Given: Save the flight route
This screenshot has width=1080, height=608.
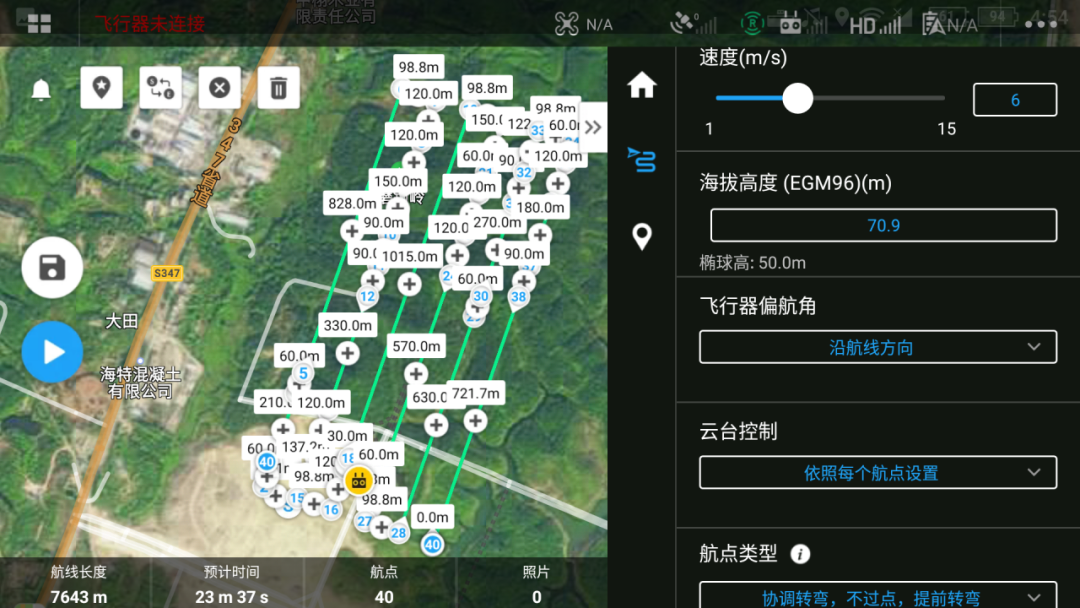Looking at the screenshot, I should pyautogui.click(x=52, y=268).
